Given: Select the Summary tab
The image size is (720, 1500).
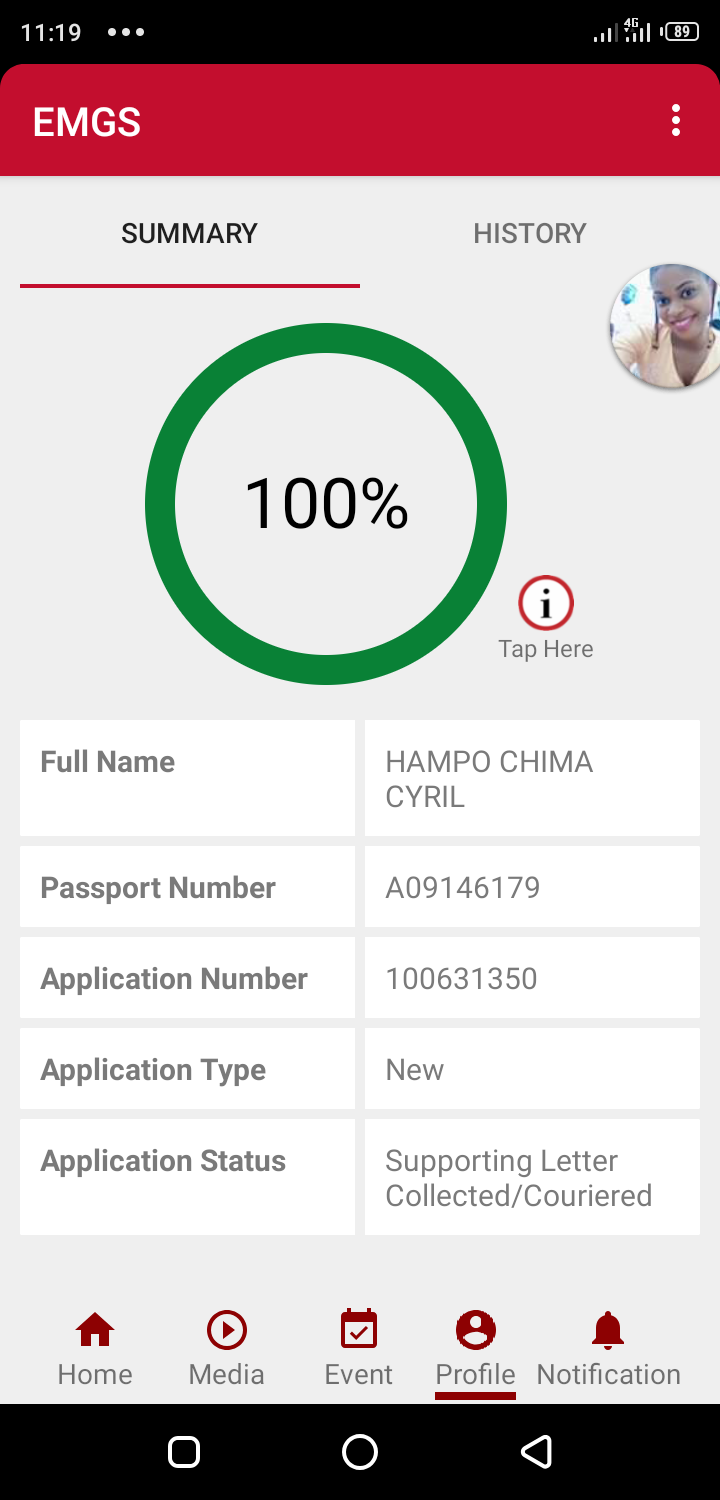Looking at the screenshot, I should (x=189, y=234).
